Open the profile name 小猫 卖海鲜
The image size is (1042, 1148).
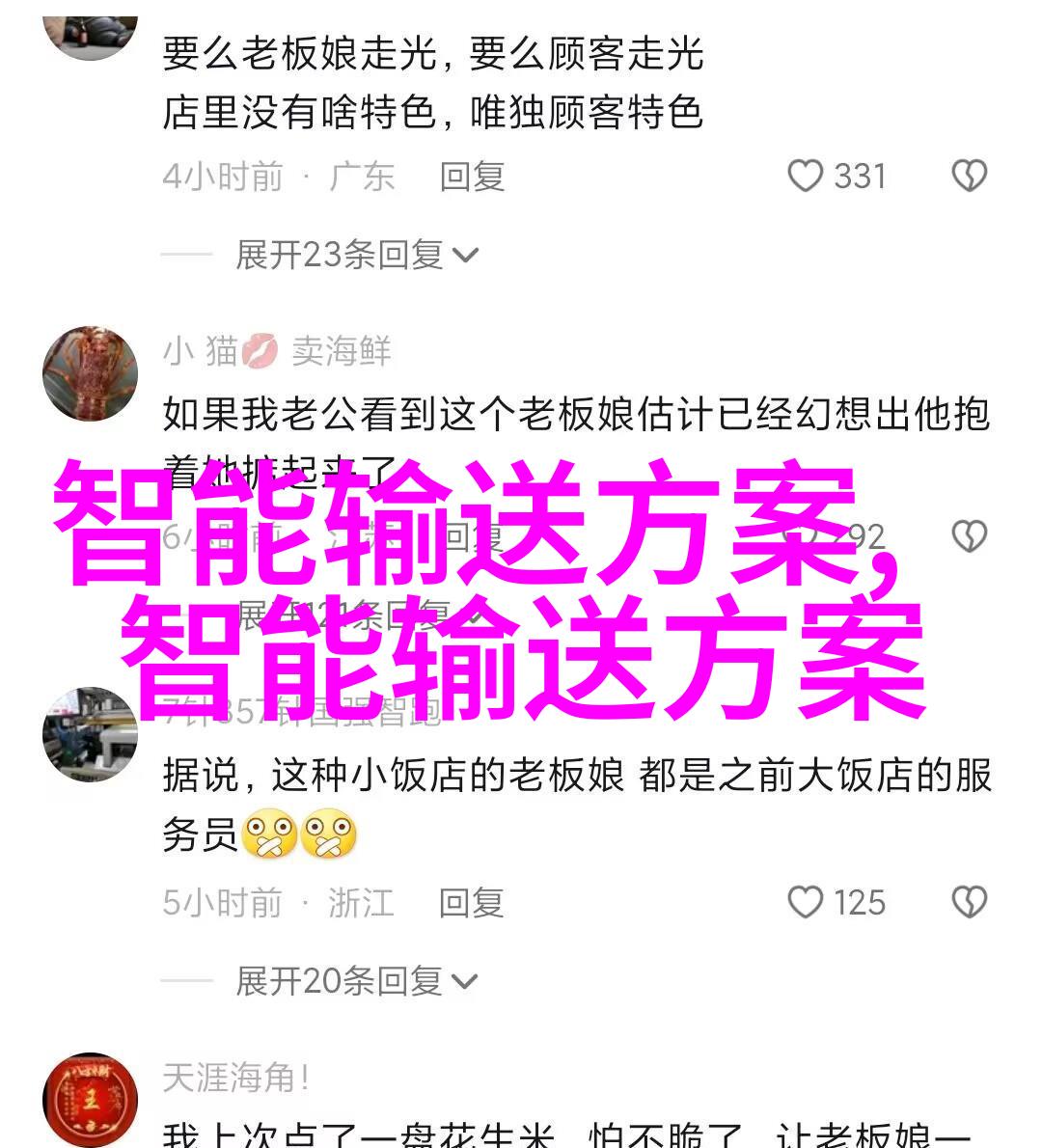coord(277,351)
